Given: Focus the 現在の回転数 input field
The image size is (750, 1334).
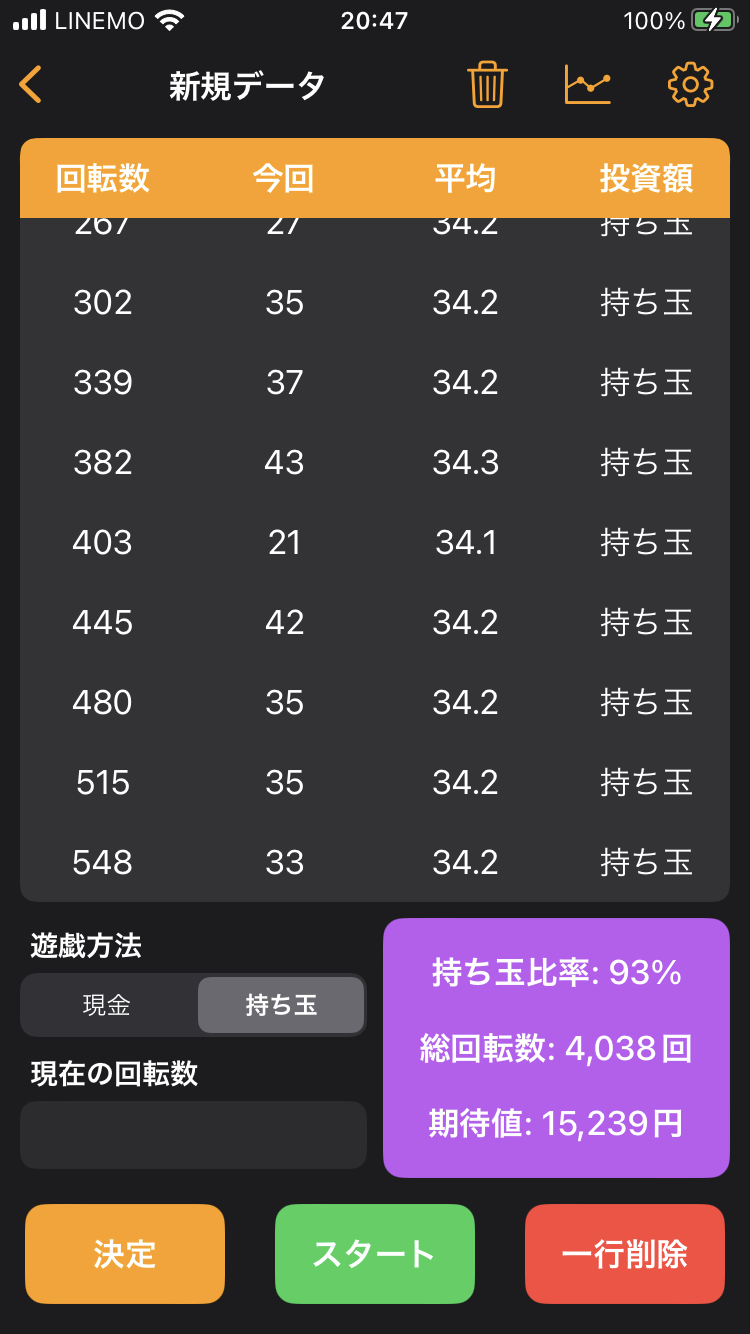Looking at the screenshot, I should coord(193,1135).
